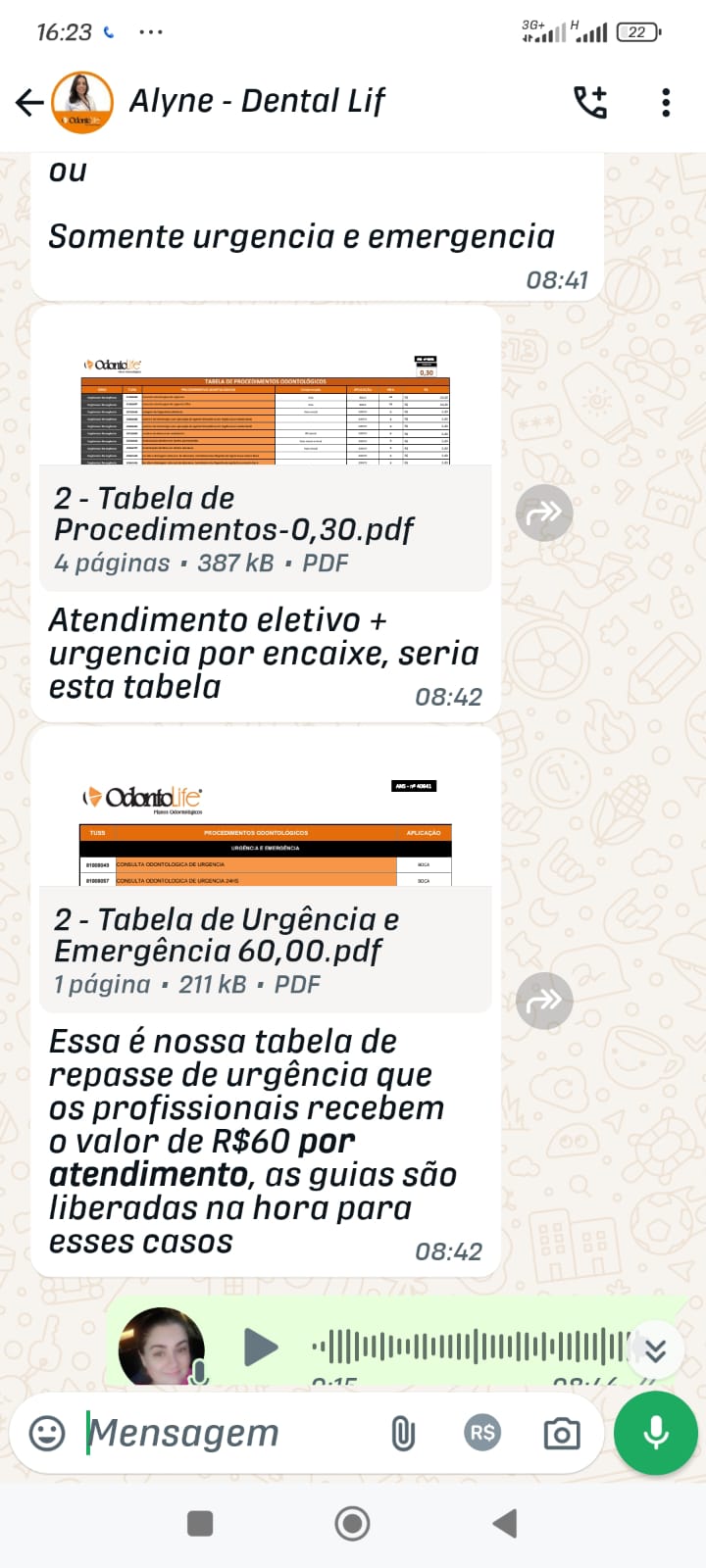The width and height of the screenshot is (706, 1568).
Task: Go to the system home screen
Action: tap(352, 1523)
